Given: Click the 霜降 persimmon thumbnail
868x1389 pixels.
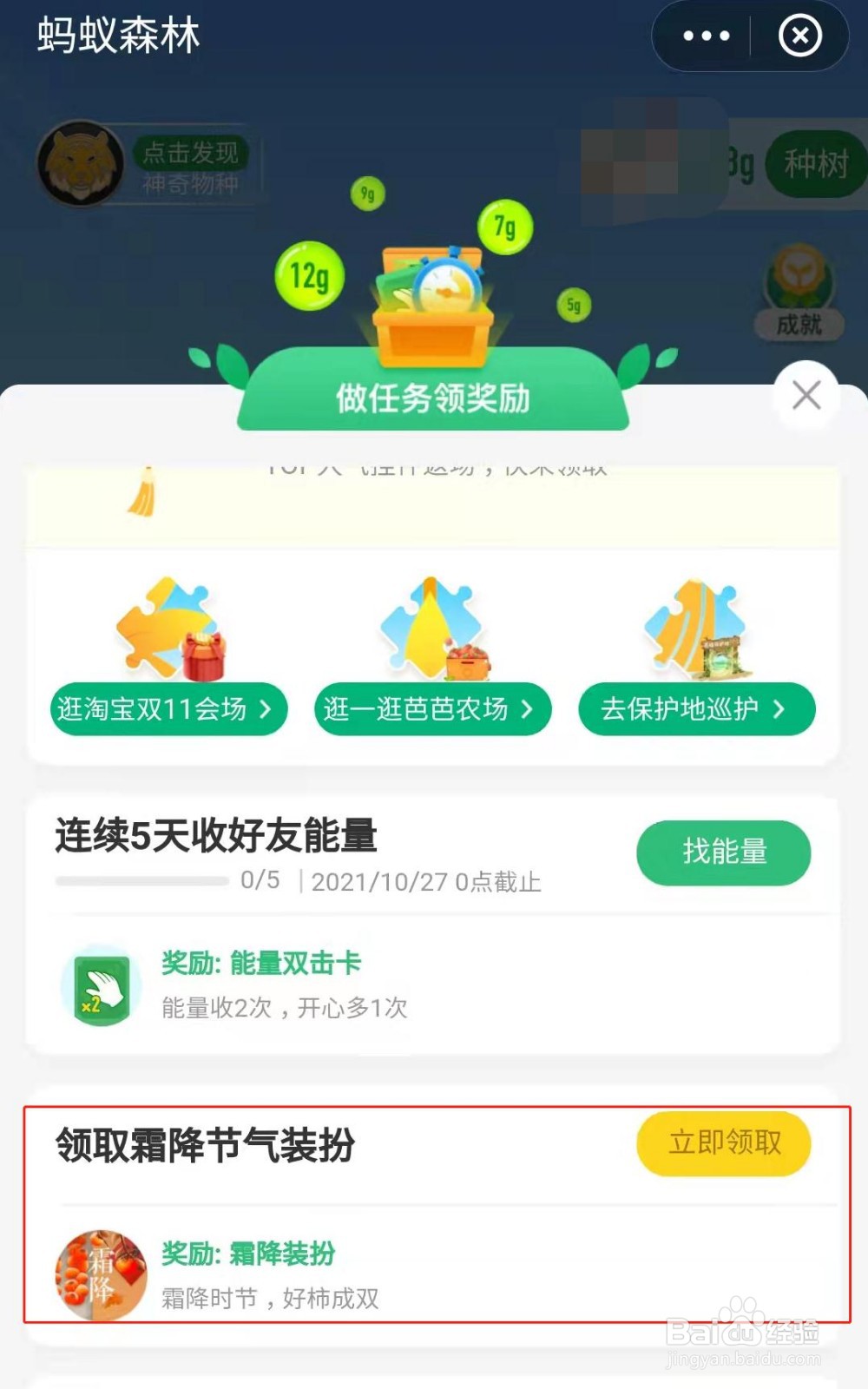Looking at the screenshot, I should pos(101,1273).
